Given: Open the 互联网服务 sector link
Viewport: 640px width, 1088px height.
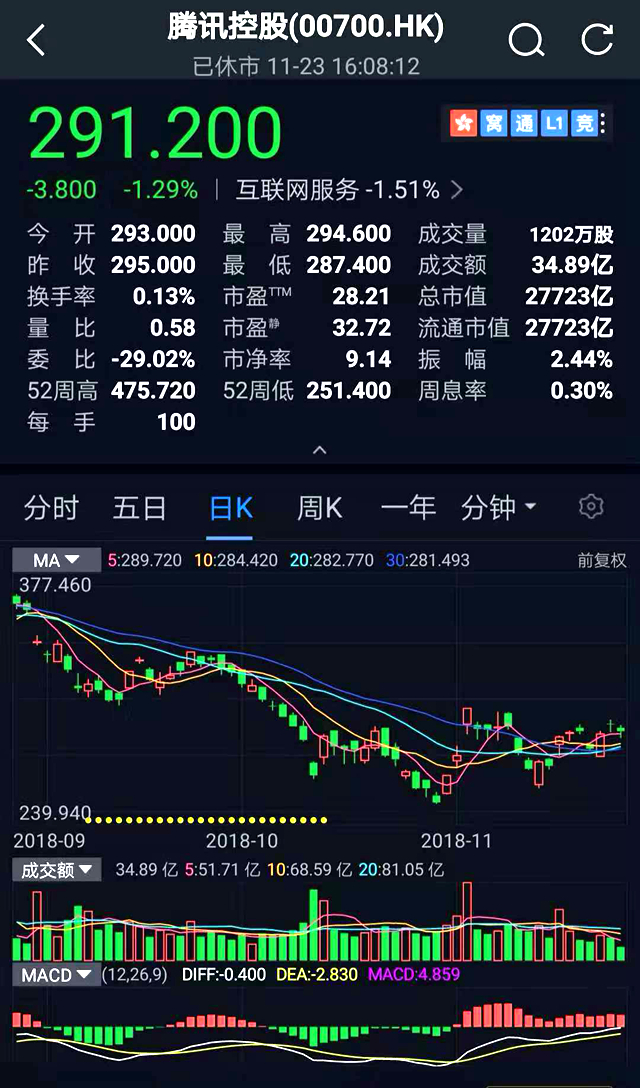Looking at the screenshot, I should (349, 189).
